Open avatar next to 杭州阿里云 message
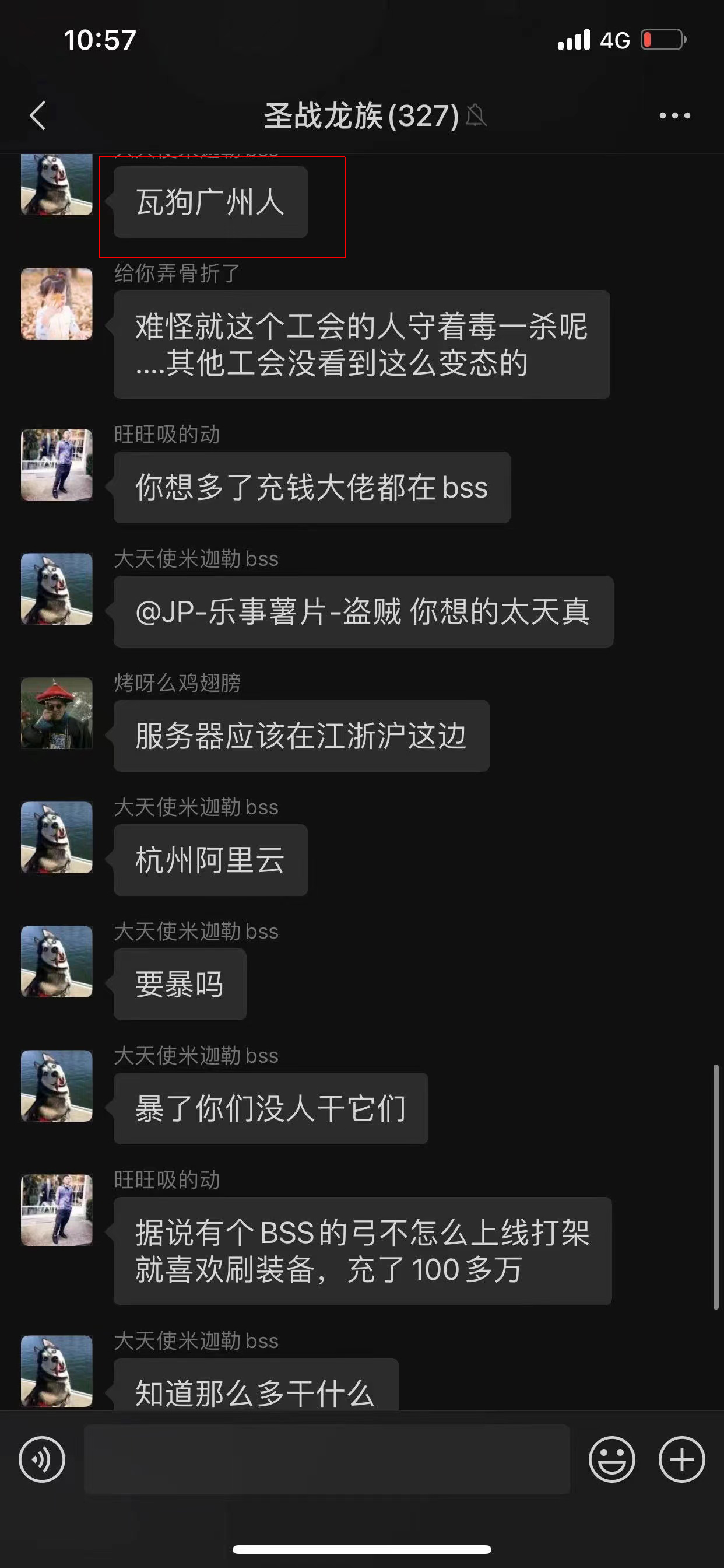Viewport: 724px width, 1568px height. click(57, 837)
